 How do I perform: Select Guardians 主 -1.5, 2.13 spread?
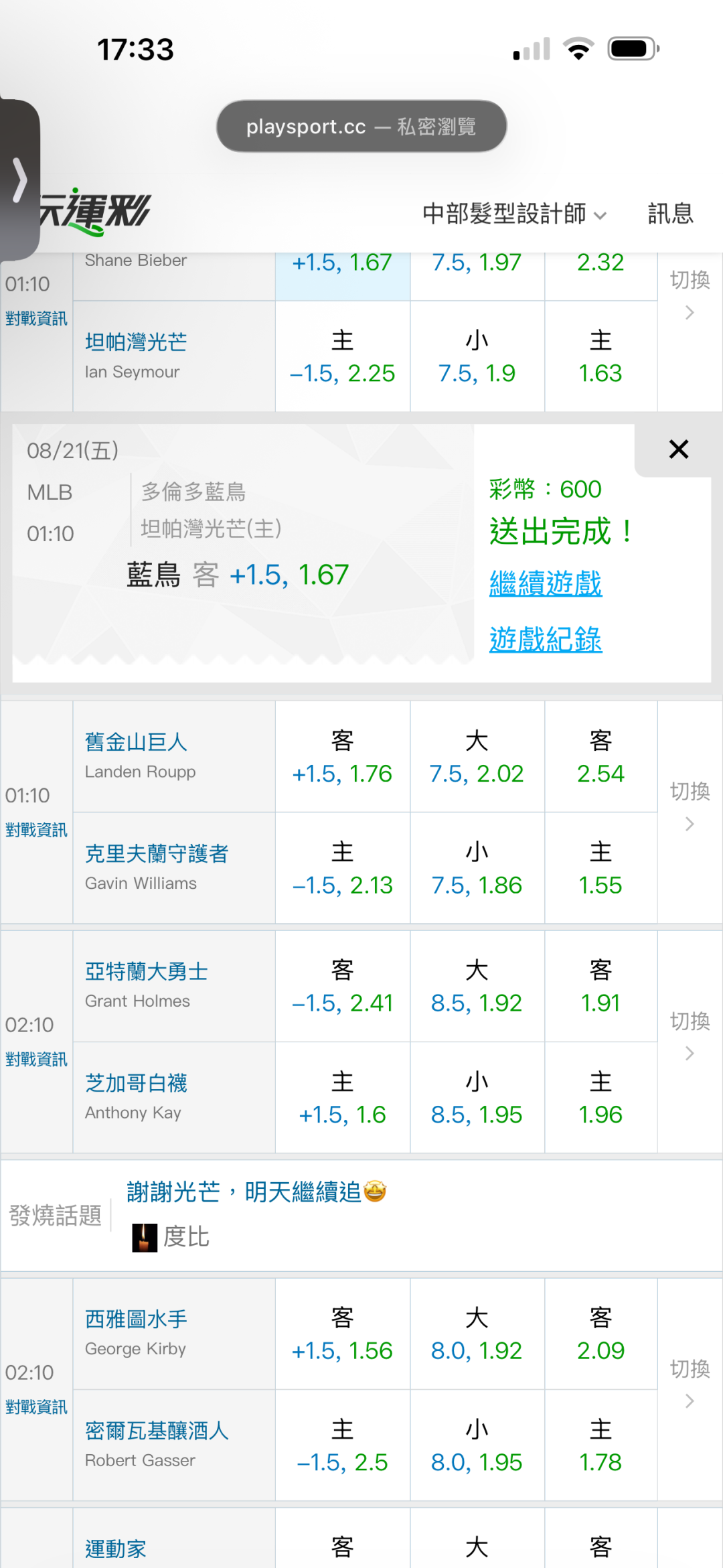[x=342, y=869]
